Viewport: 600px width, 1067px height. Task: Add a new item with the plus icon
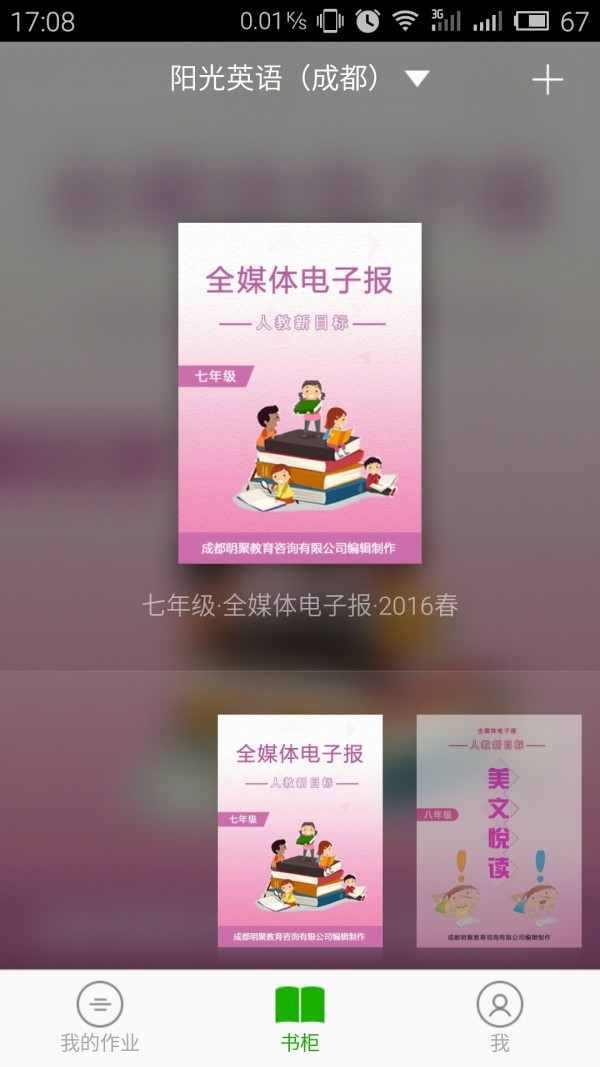tap(547, 80)
